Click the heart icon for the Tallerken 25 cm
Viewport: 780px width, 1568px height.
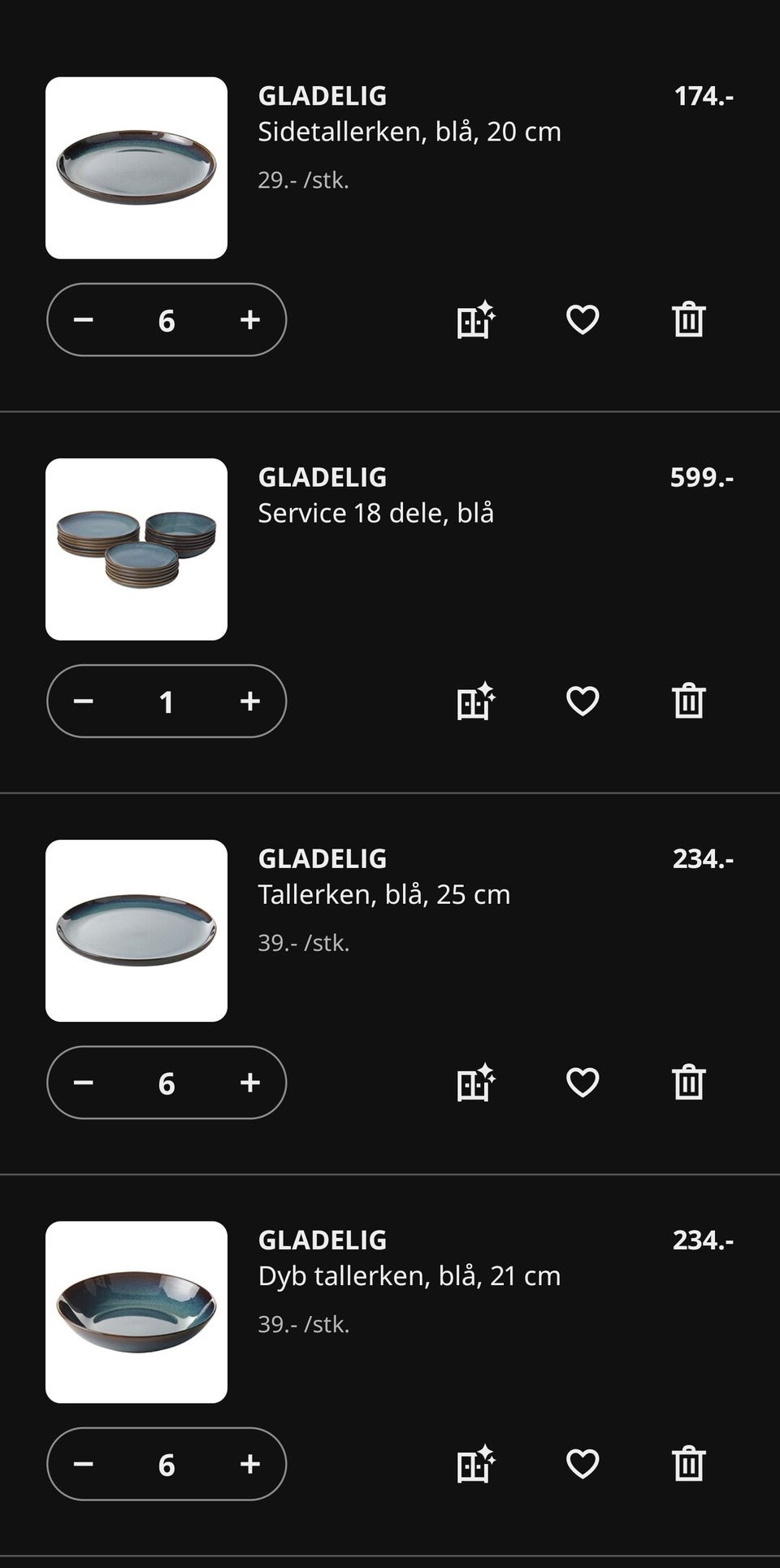pos(583,1082)
